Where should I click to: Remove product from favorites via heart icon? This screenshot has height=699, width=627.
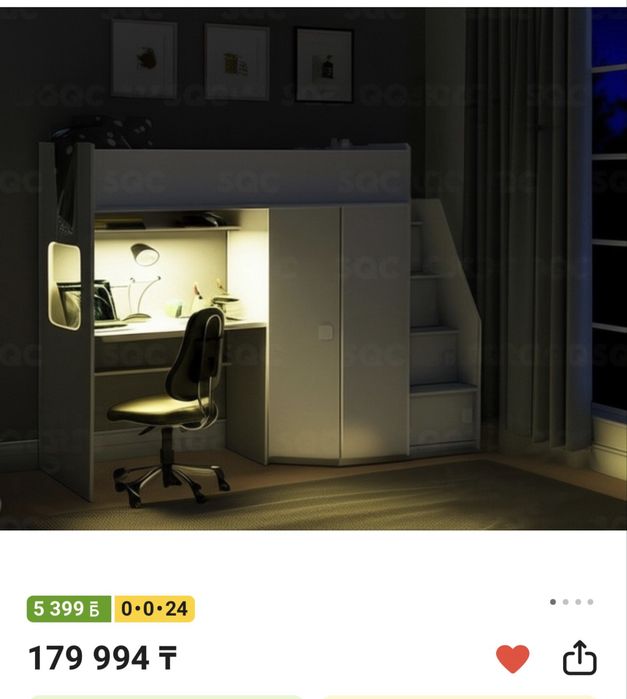pos(512,658)
